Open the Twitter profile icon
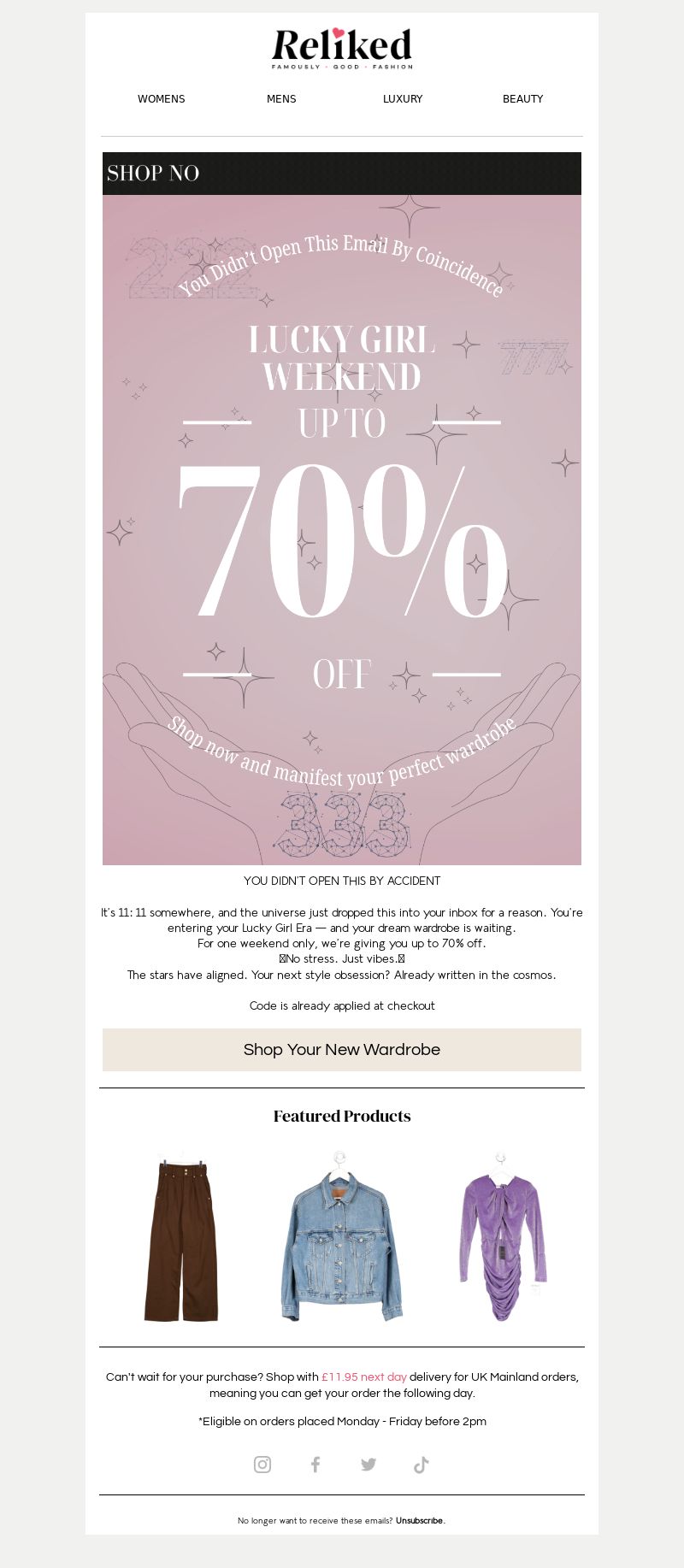Image resolution: width=684 pixels, height=1568 pixels. coord(369,1465)
